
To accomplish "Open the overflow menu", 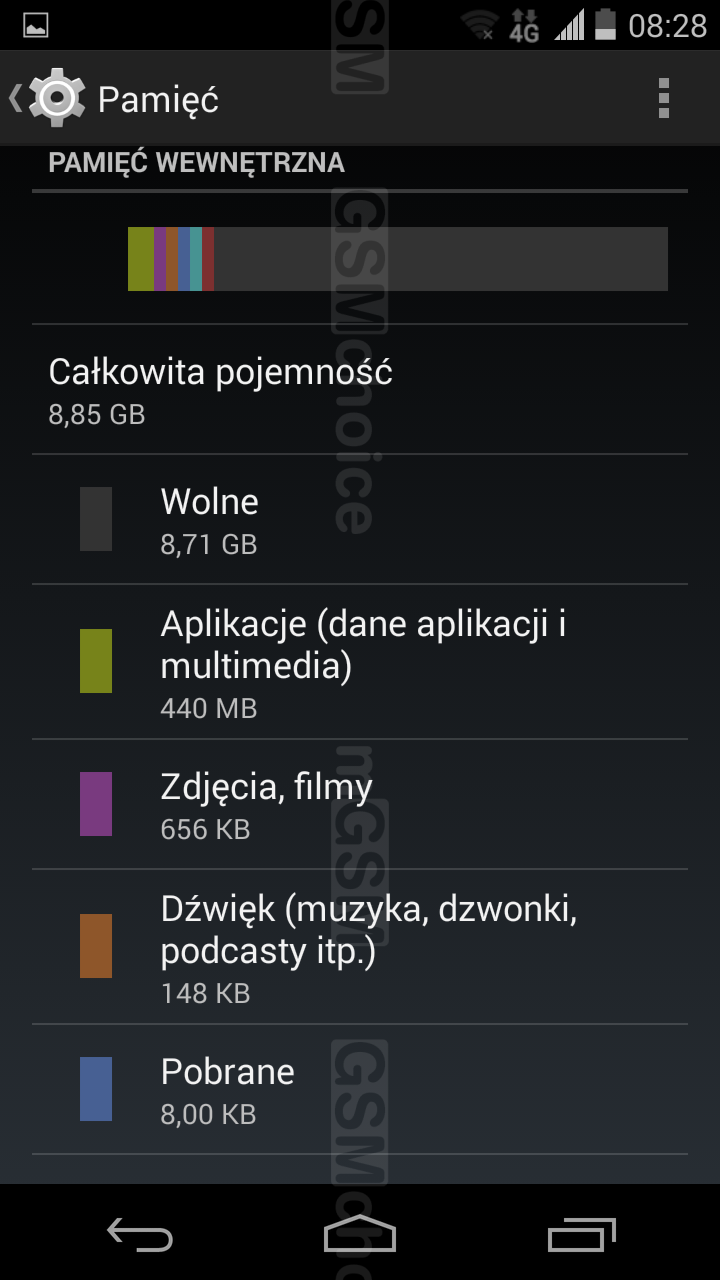I will [663, 98].
